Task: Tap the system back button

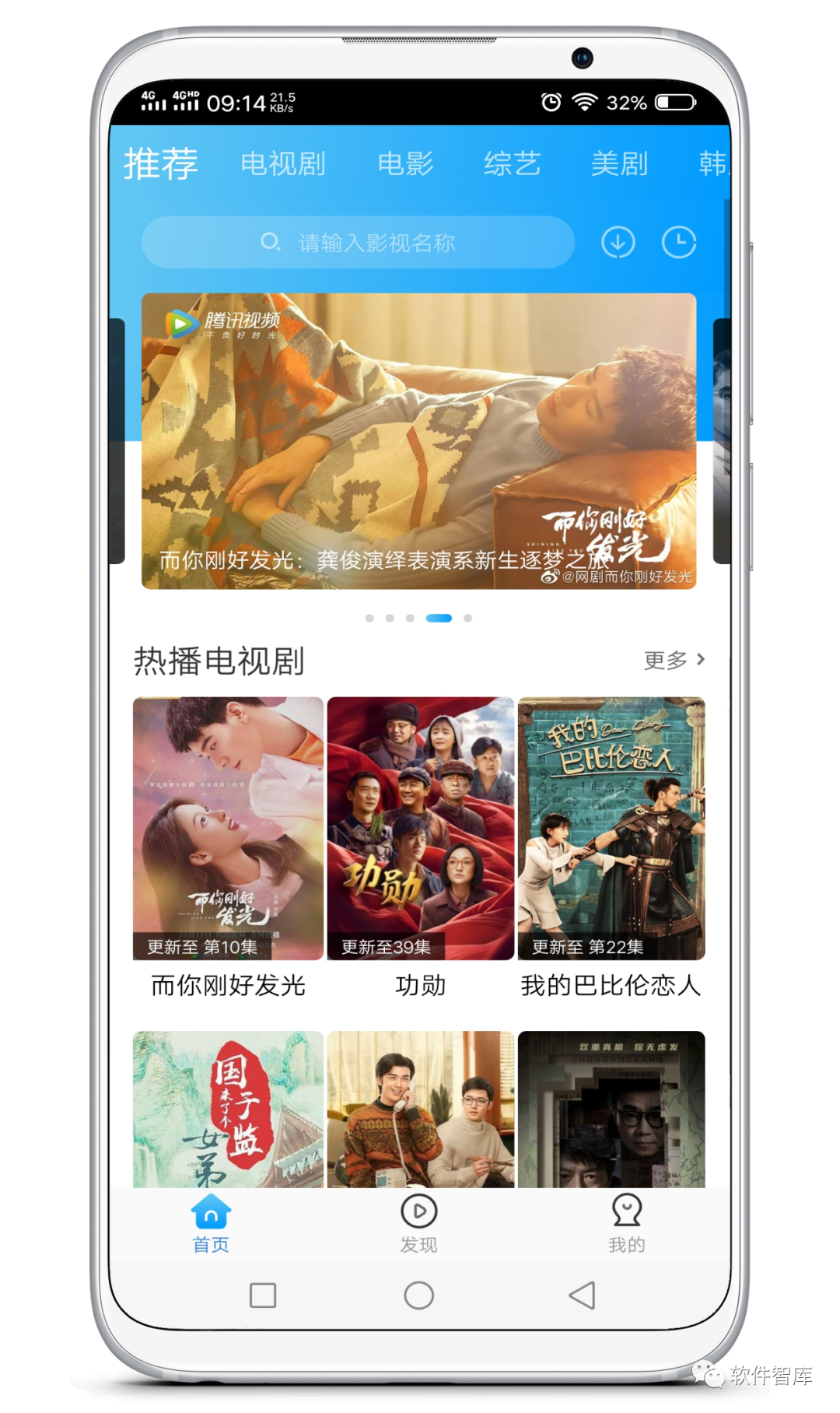Action: coord(582,1296)
